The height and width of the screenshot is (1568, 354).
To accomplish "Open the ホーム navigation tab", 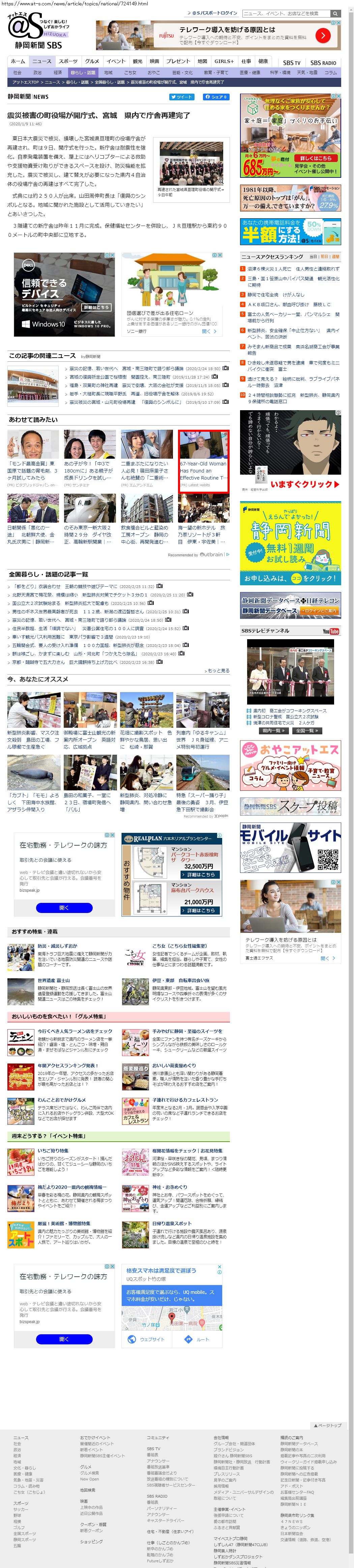I will tap(18, 61).
